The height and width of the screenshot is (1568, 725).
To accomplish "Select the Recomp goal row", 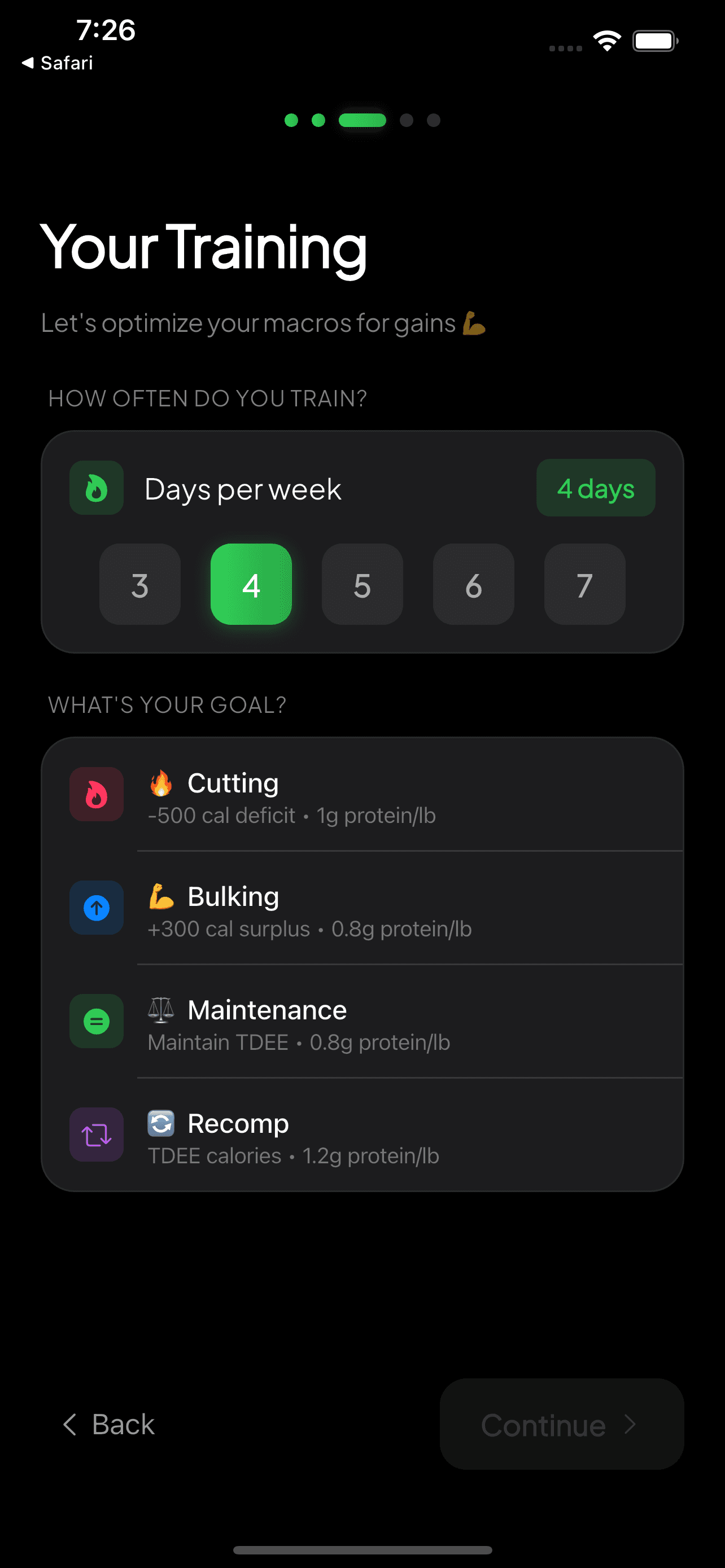I will pyautogui.click(x=362, y=1135).
